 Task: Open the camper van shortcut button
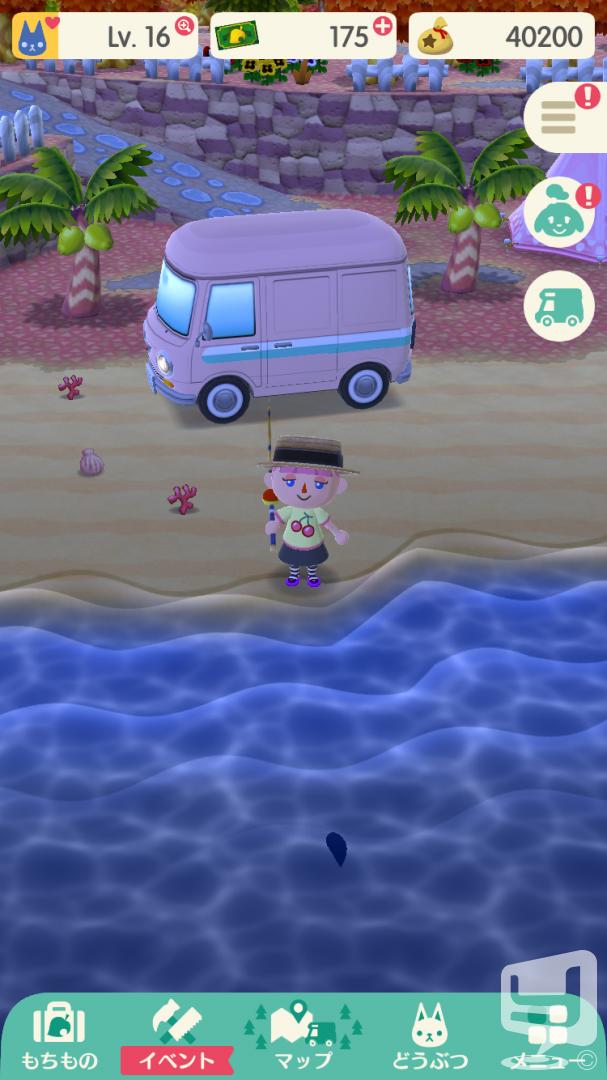[559, 306]
